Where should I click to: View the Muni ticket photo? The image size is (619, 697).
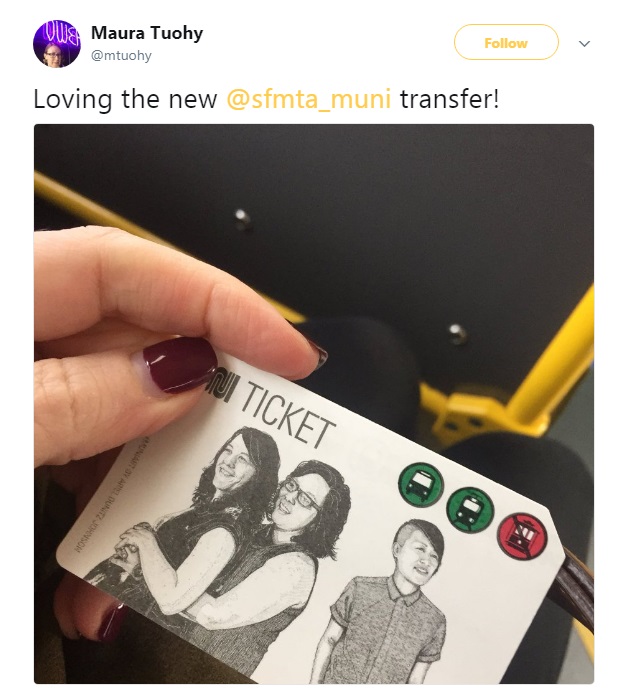(313, 403)
